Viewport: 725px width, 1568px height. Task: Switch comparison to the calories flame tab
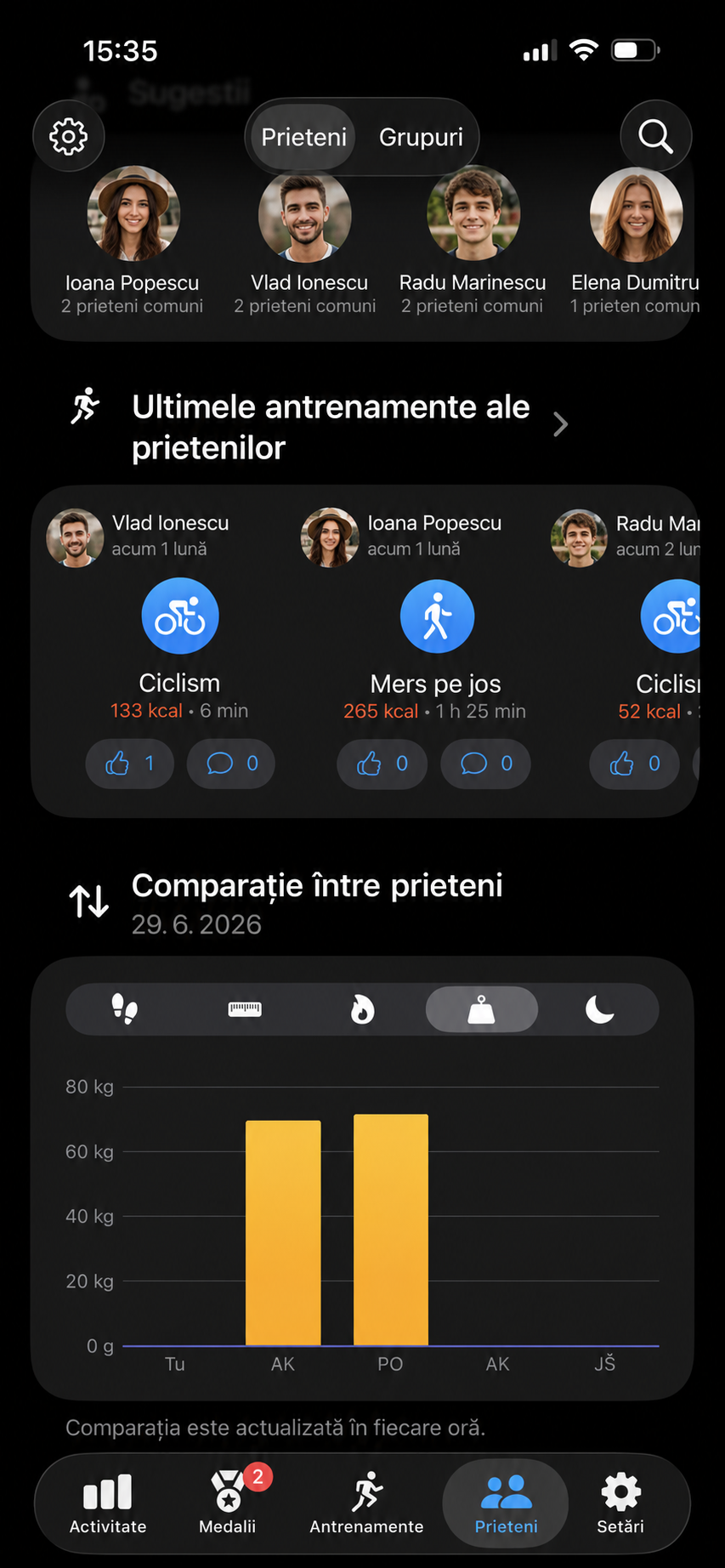coord(363,1009)
